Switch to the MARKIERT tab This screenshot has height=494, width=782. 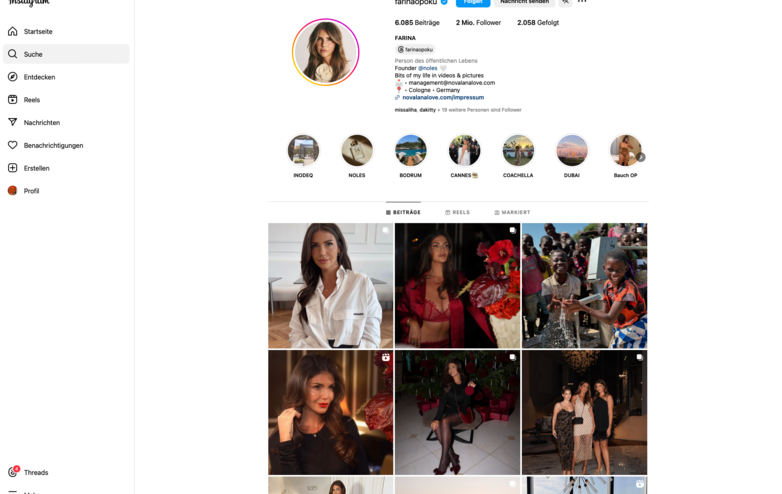click(x=512, y=213)
